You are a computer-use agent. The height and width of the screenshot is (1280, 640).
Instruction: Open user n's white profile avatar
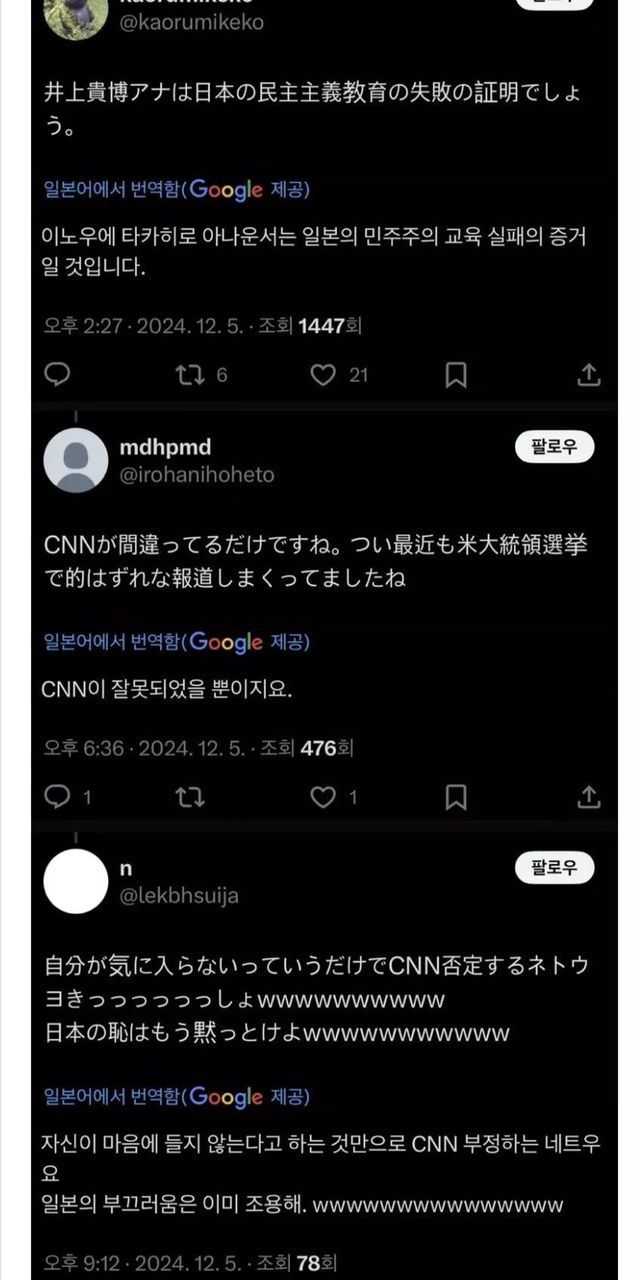(x=76, y=881)
